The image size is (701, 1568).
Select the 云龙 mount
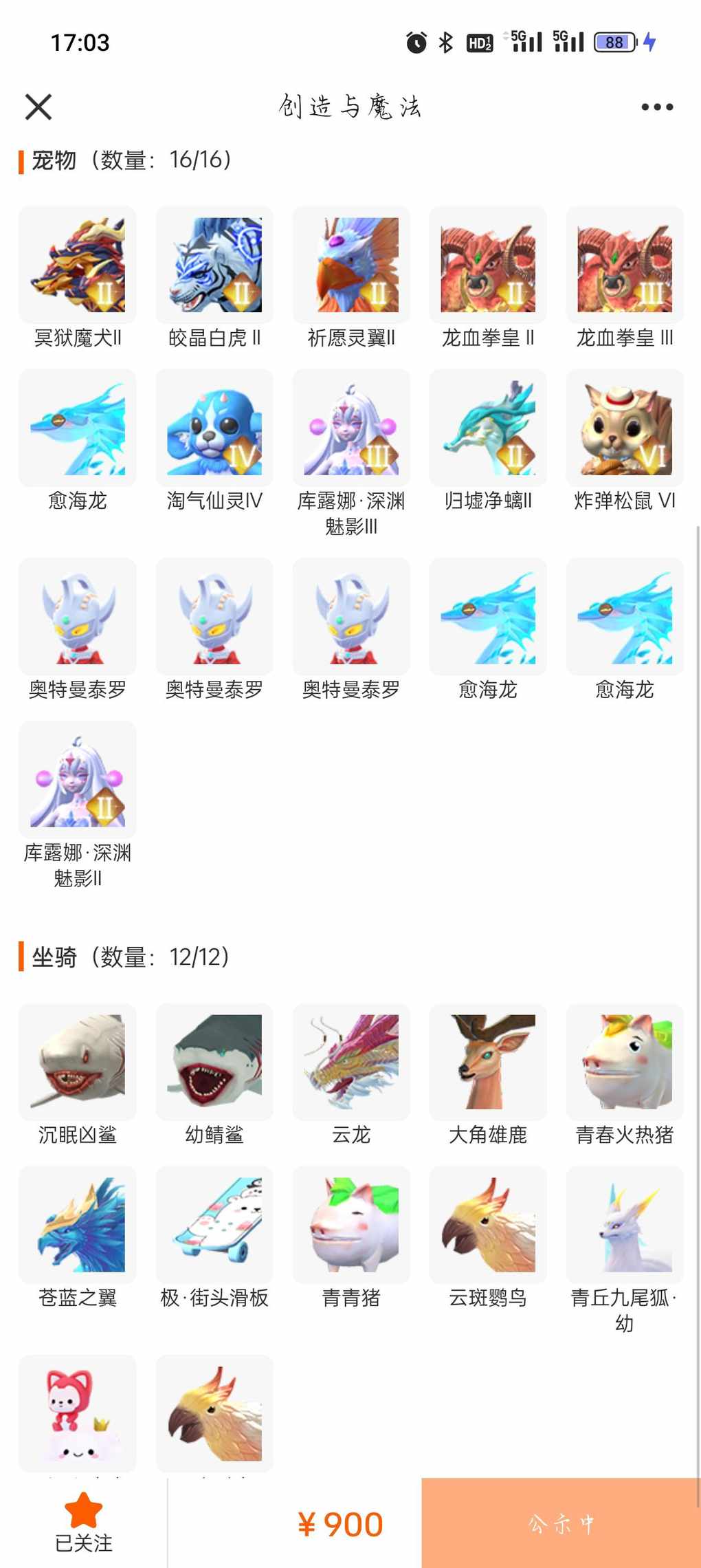click(x=351, y=1063)
